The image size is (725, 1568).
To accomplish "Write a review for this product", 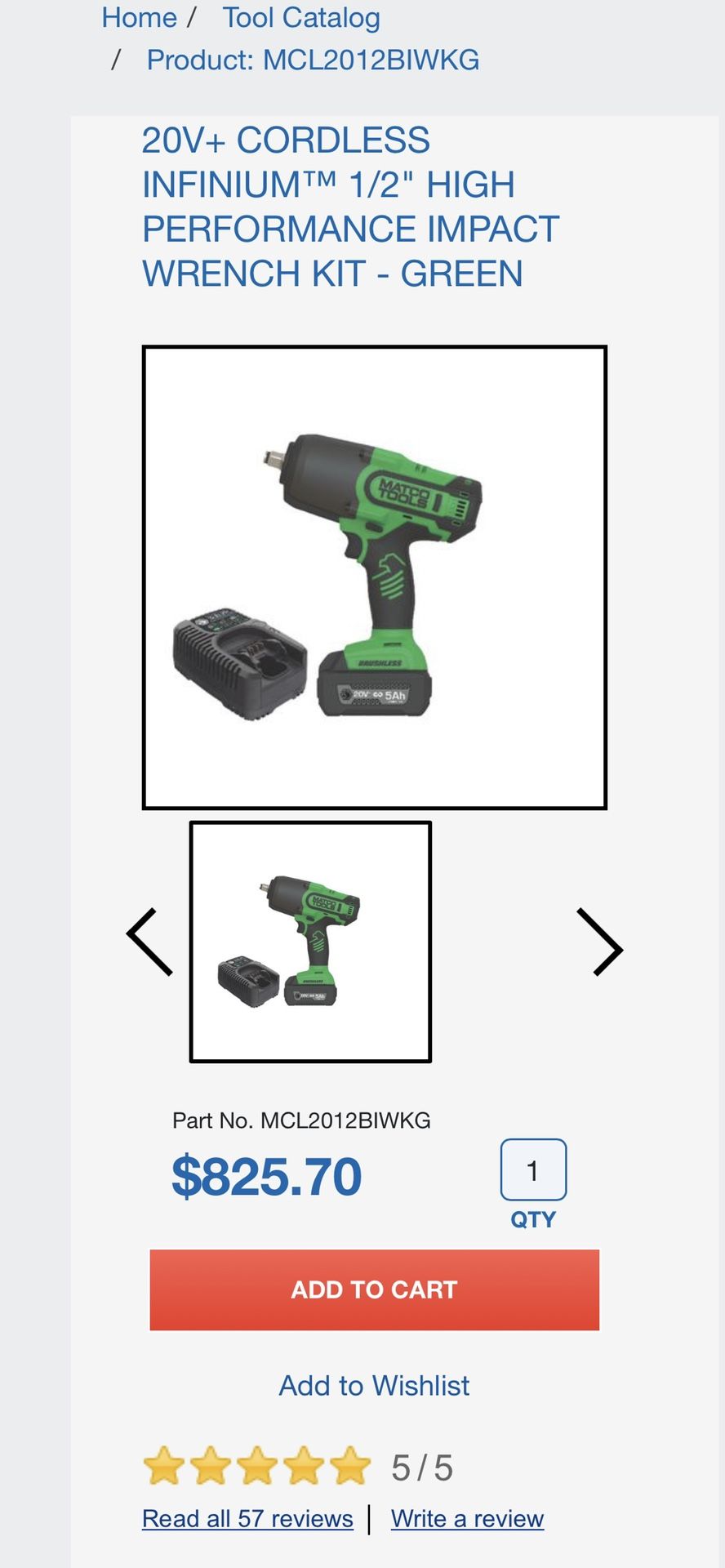I will click(467, 1519).
